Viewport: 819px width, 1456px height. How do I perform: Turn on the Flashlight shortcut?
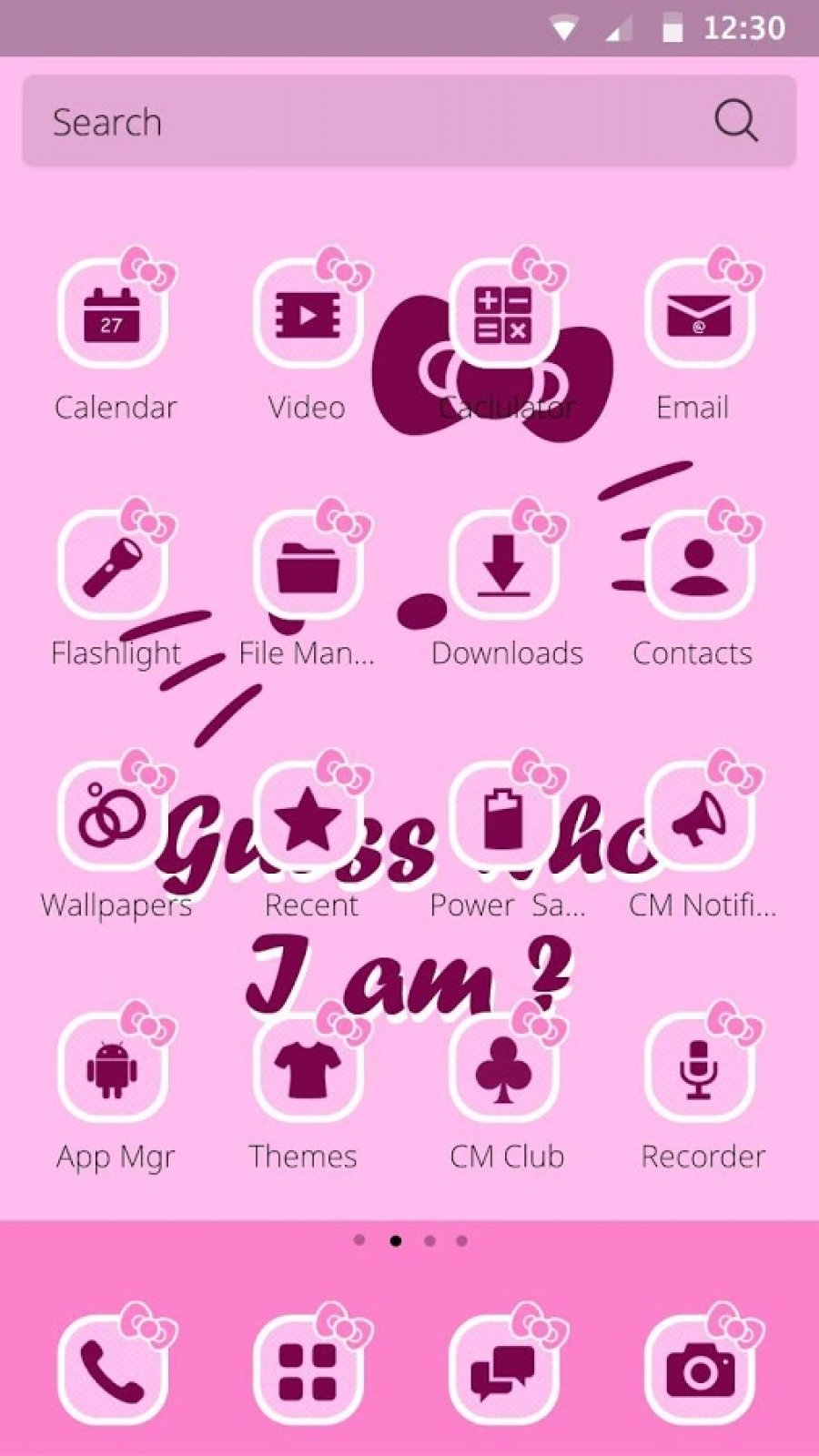click(x=113, y=564)
